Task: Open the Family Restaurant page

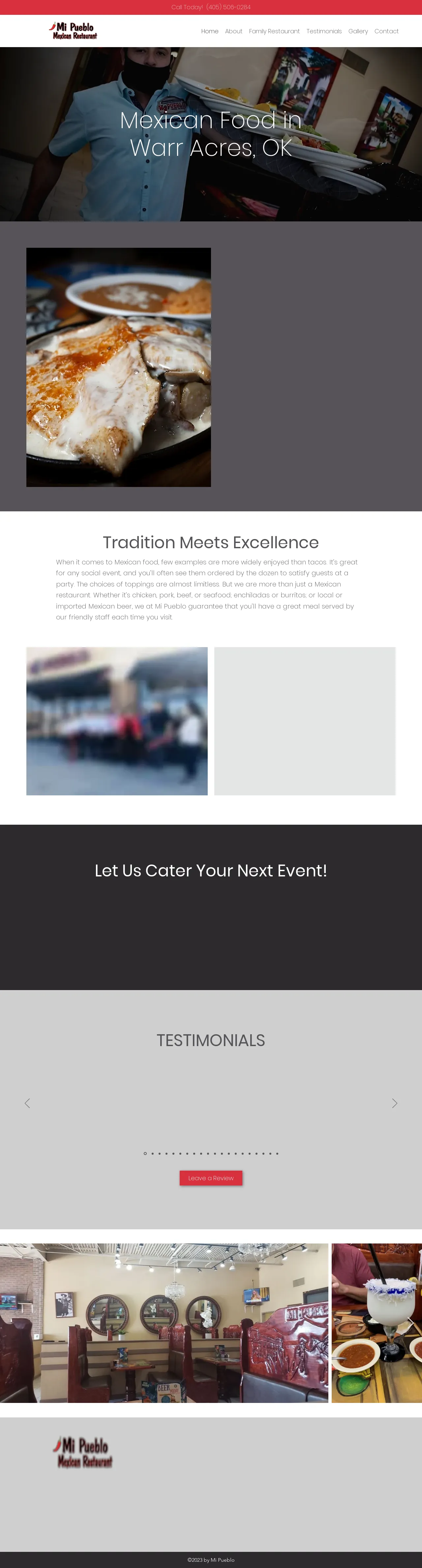Action: (x=274, y=31)
